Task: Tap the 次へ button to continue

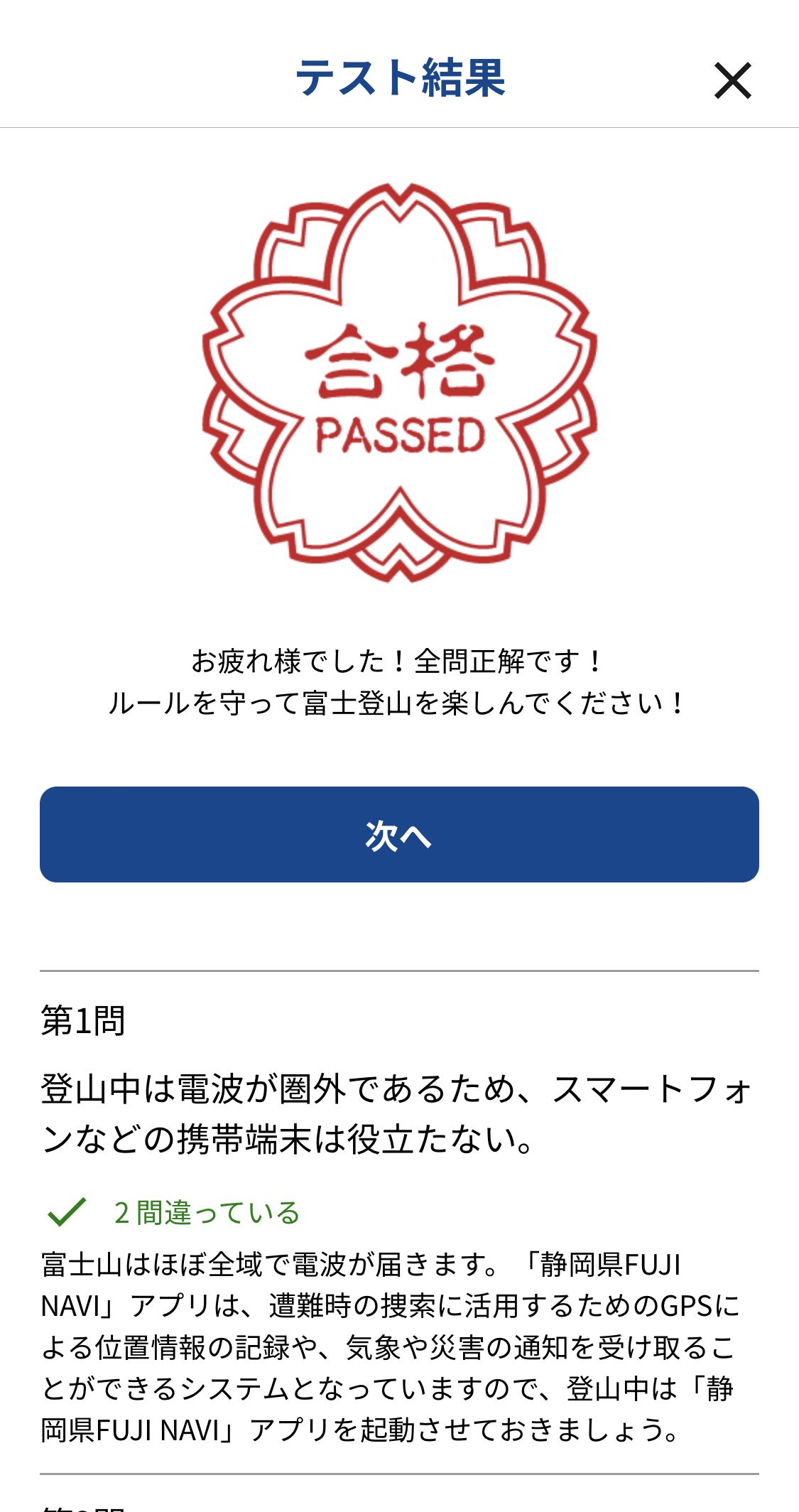Action: click(399, 834)
